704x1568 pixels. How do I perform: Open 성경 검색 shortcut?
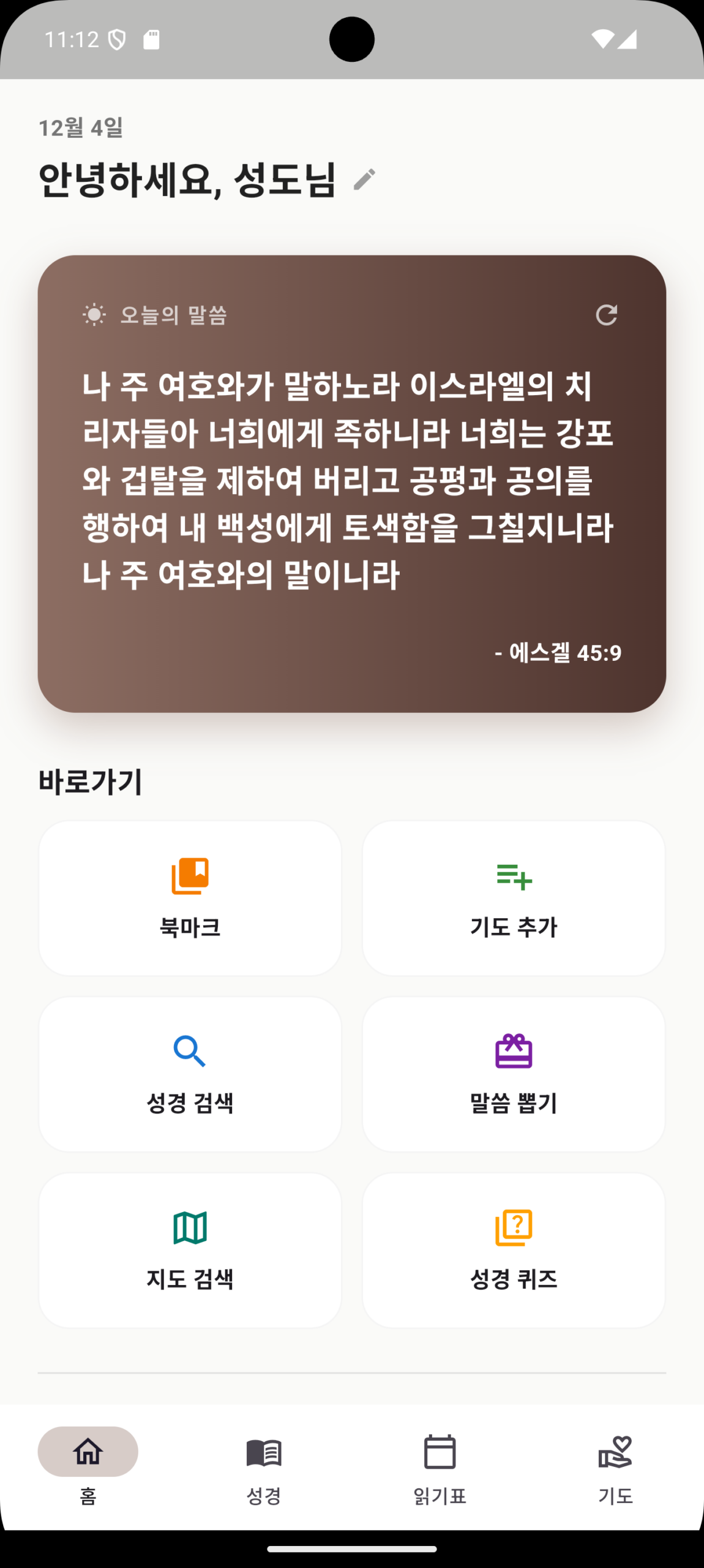[x=190, y=1074]
